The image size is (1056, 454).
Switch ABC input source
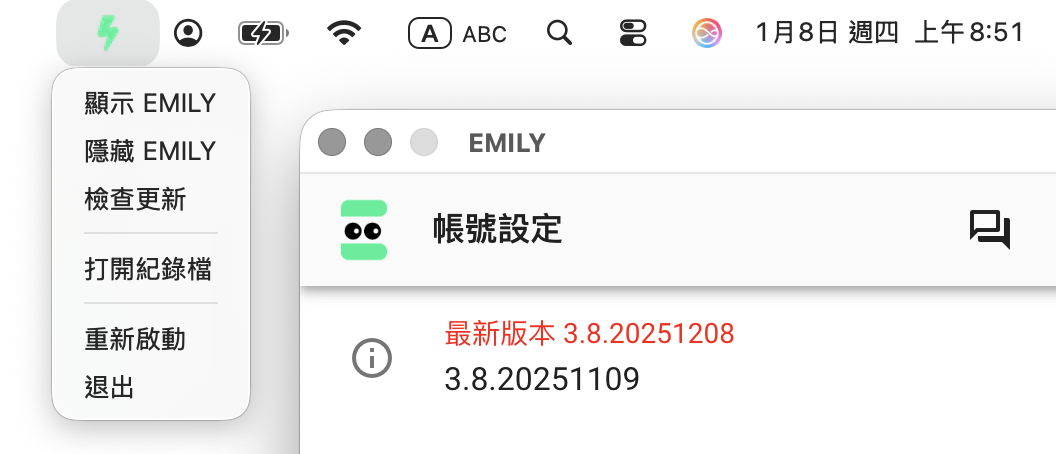(458, 34)
